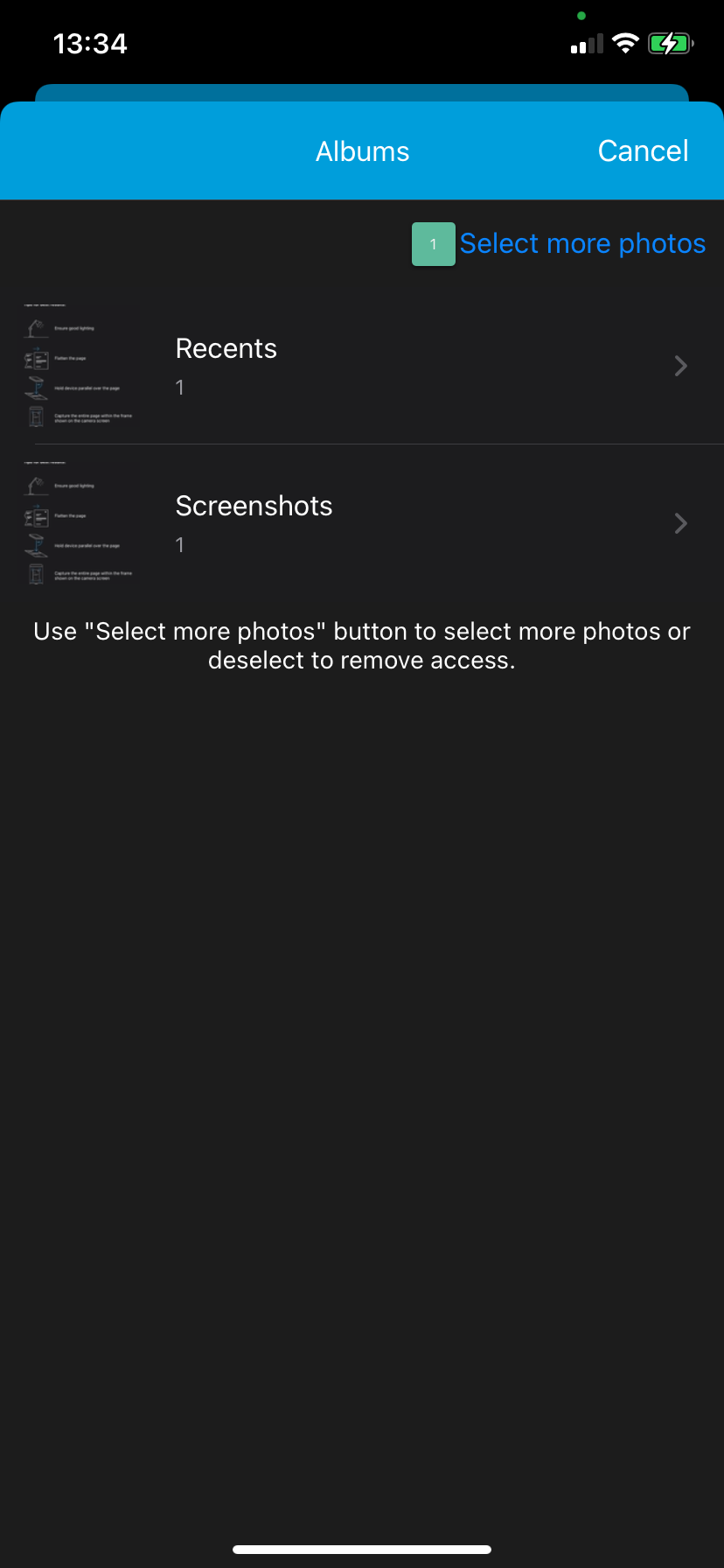The width and height of the screenshot is (724, 1568).
Task: Cancel the album picker
Action: (643, 151)
